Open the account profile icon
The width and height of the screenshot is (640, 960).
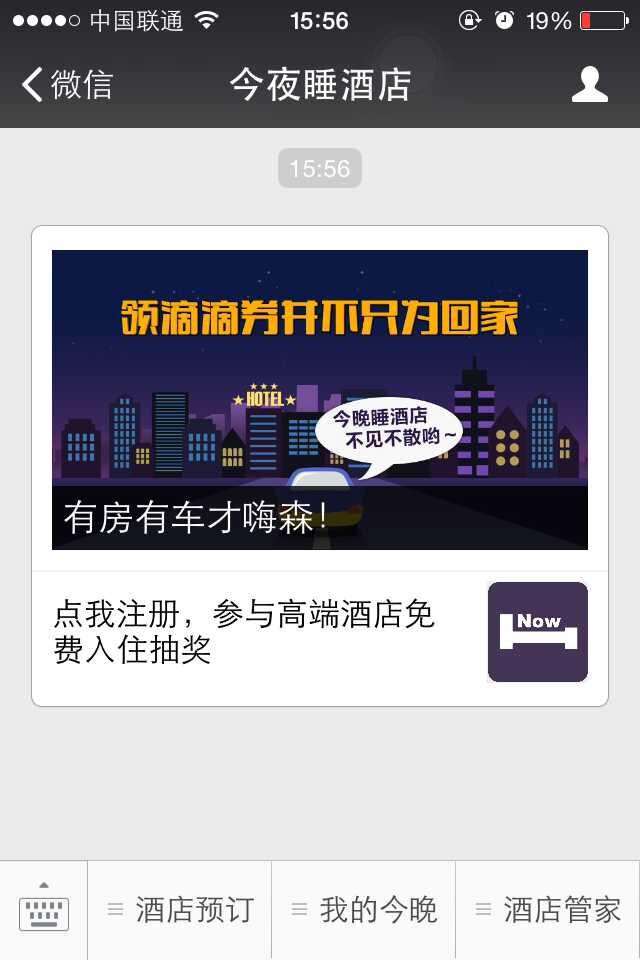pyautogui.click(x=589, y=85)
